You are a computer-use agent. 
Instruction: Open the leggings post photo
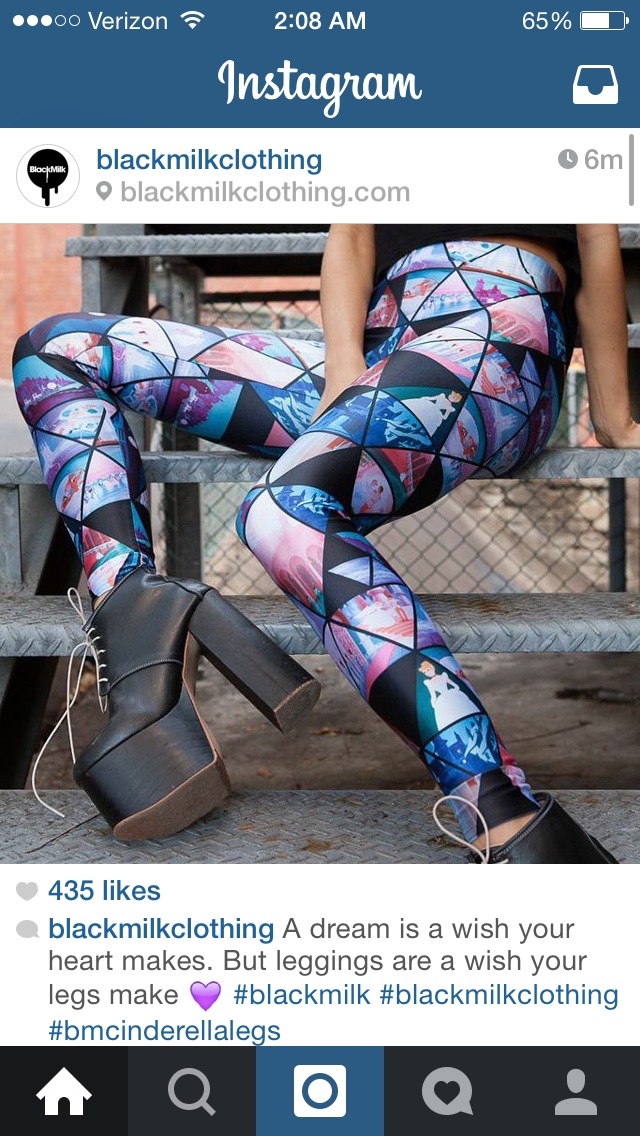tap(320, 543)
